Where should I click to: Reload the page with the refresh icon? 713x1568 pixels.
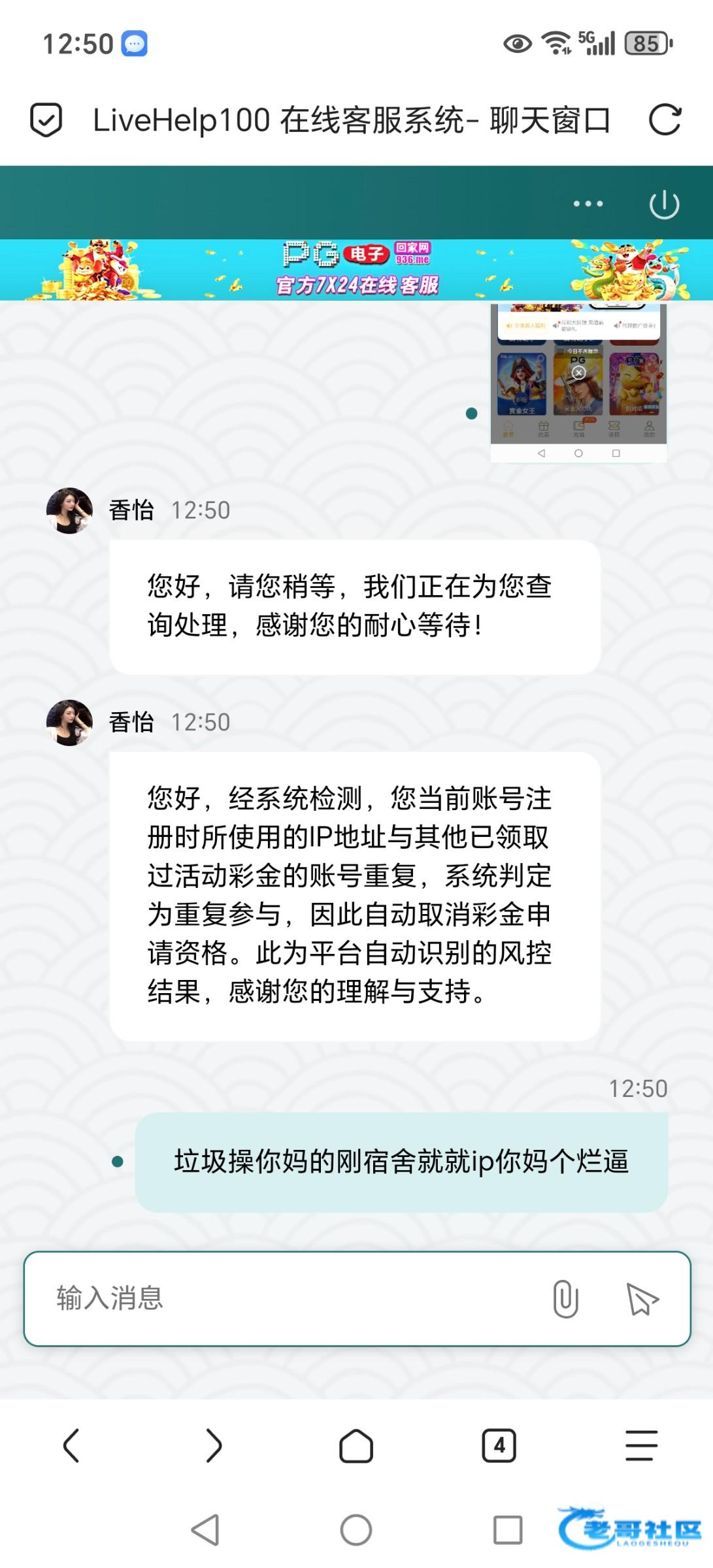[665, 120]
